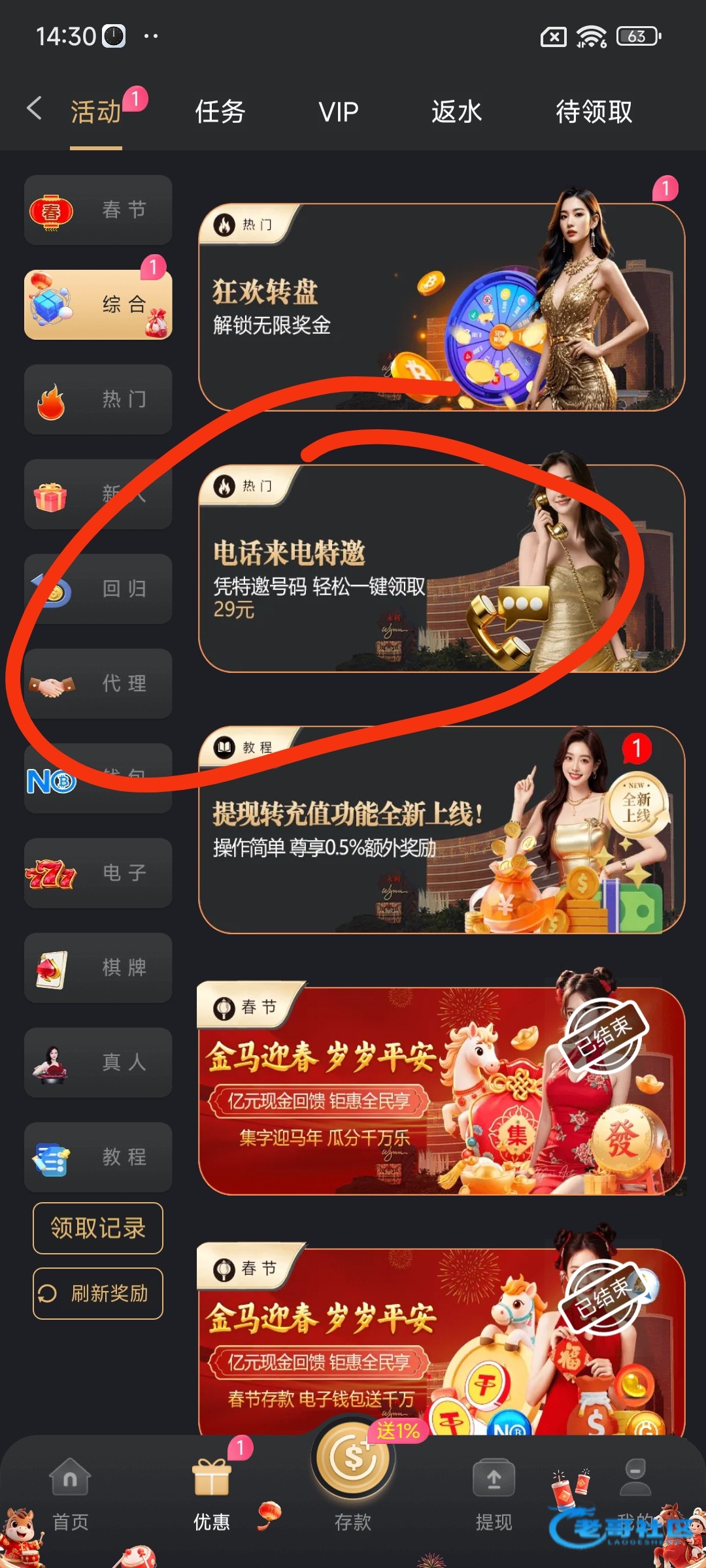Select the 教程 category in sidebar

(x=98, y=1157)
